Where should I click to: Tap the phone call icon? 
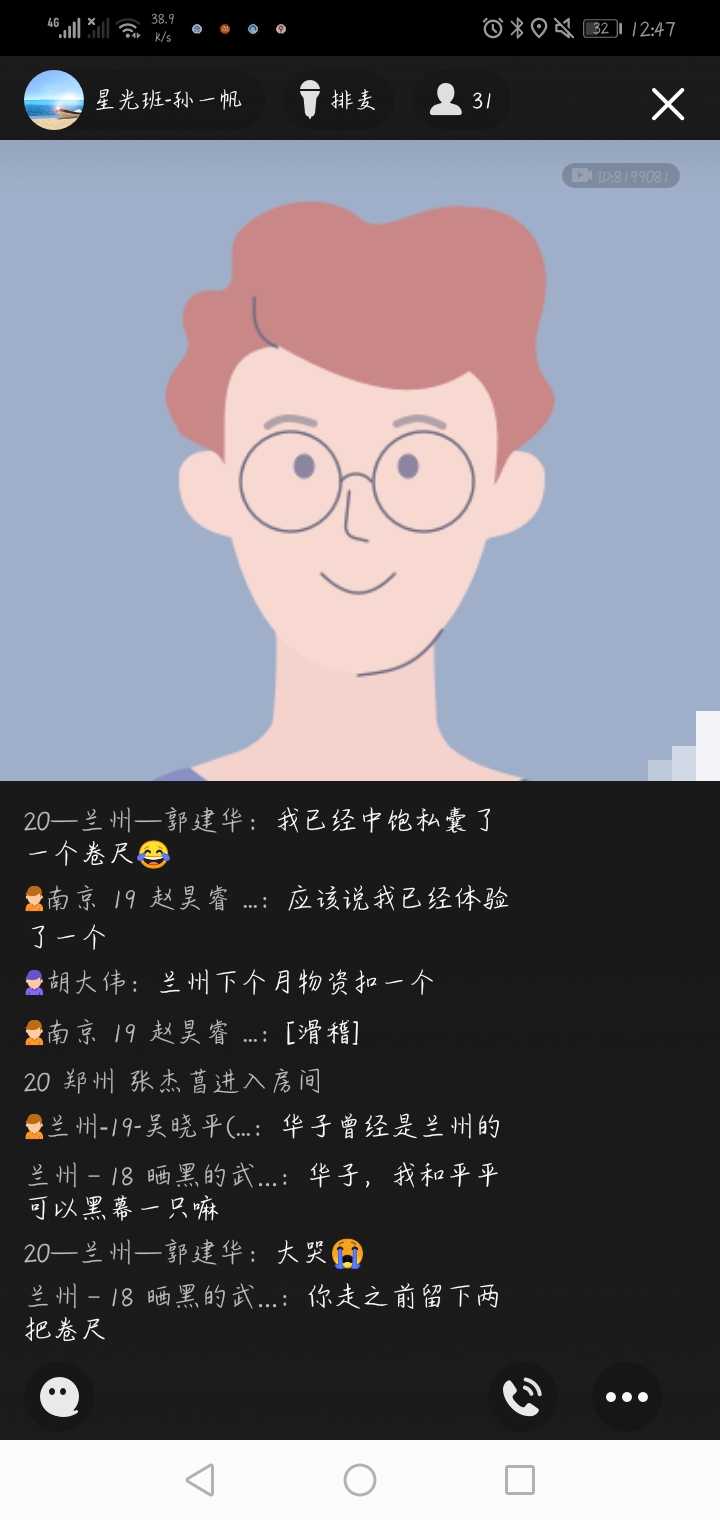(x=522, y=1396)
